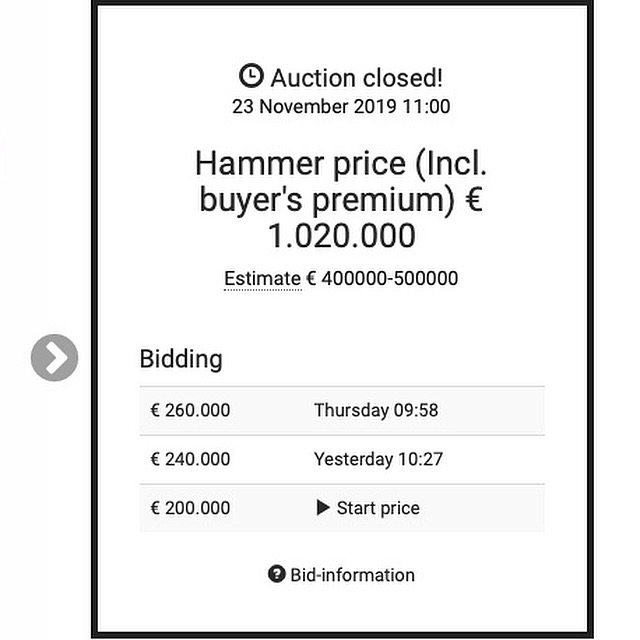Screen dimensions: 640x640
Task: Tap the round chevron arrow button
Action: point(54,357)
